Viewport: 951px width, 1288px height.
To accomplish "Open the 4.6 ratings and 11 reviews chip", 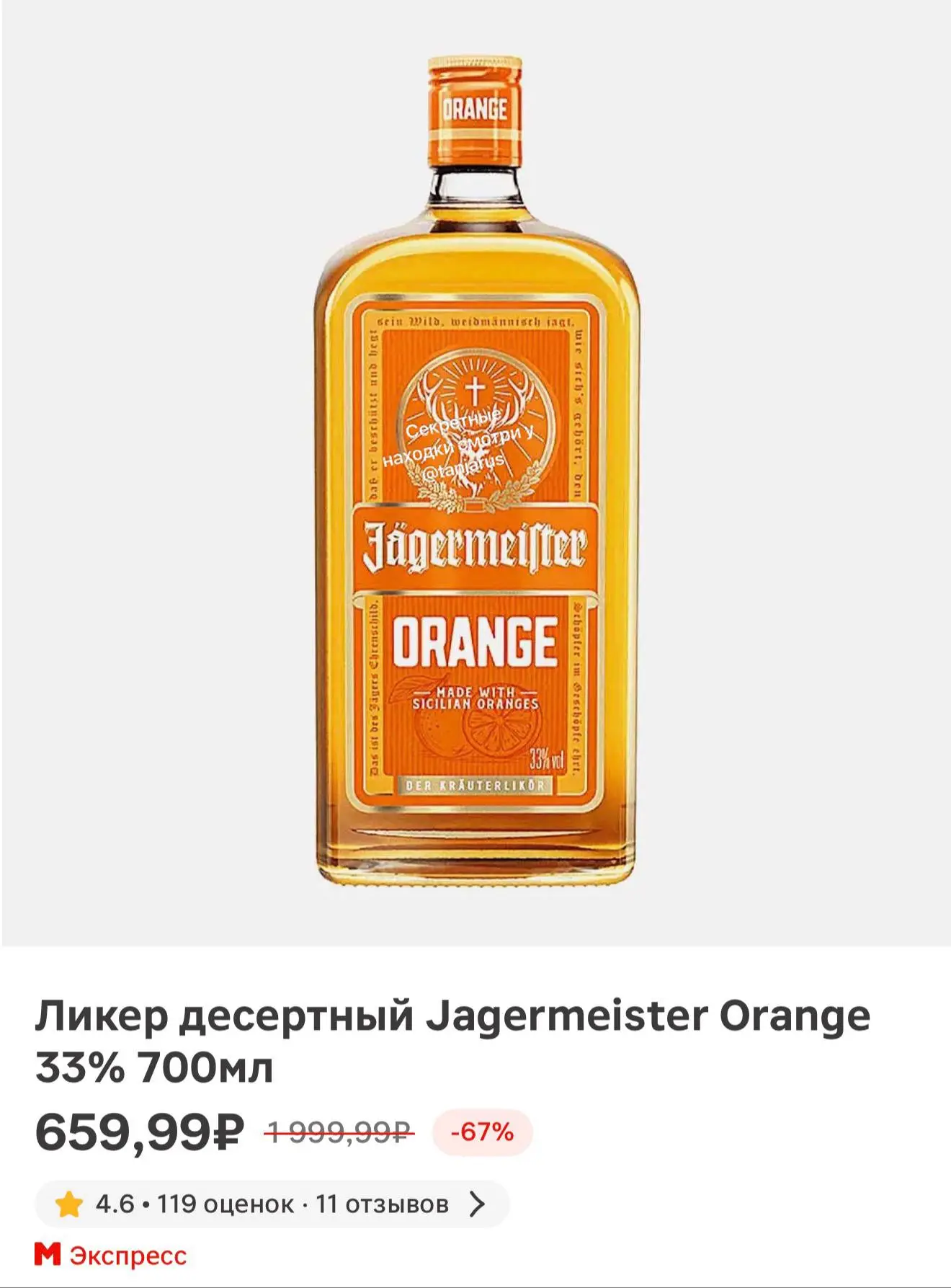I will pos(272,1204).
